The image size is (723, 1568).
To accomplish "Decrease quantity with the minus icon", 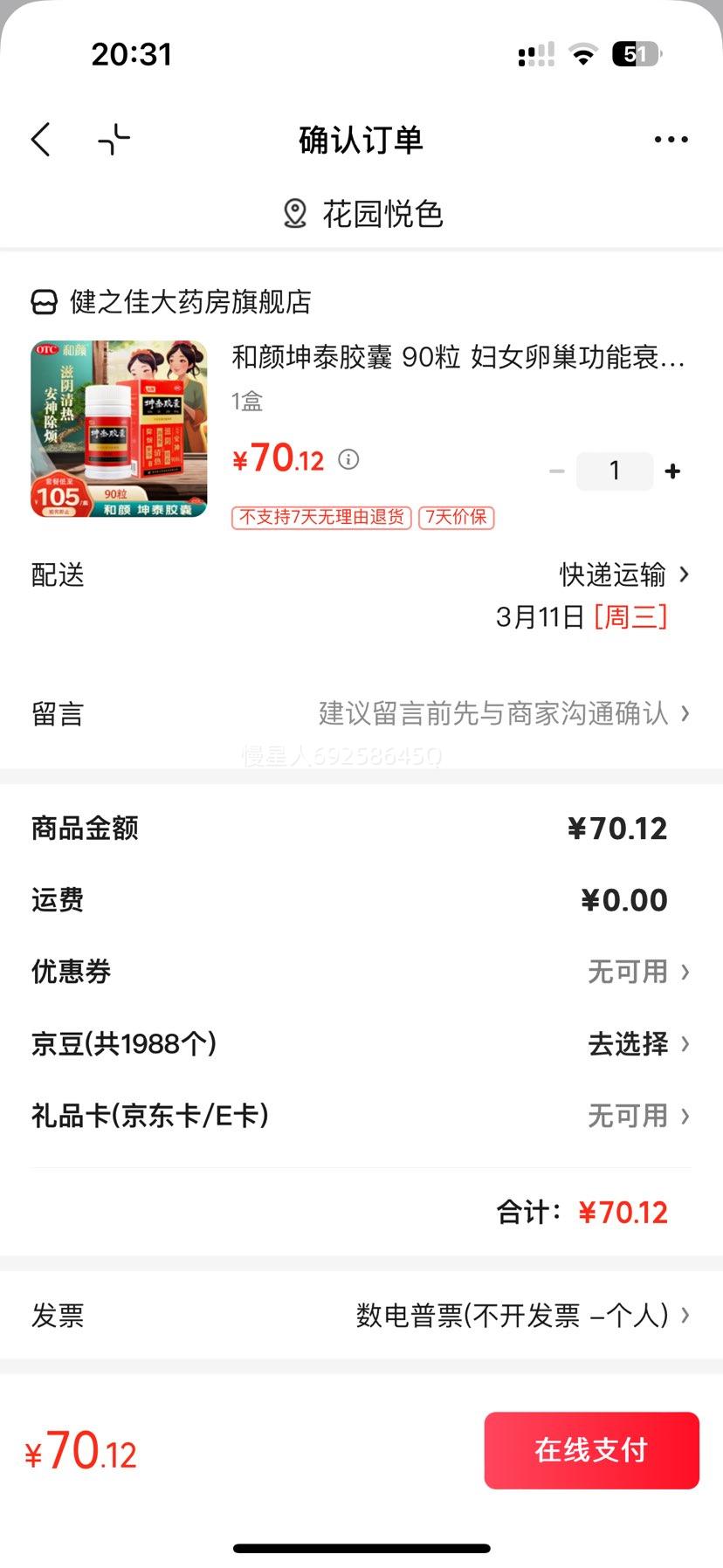I will [558, 471].
